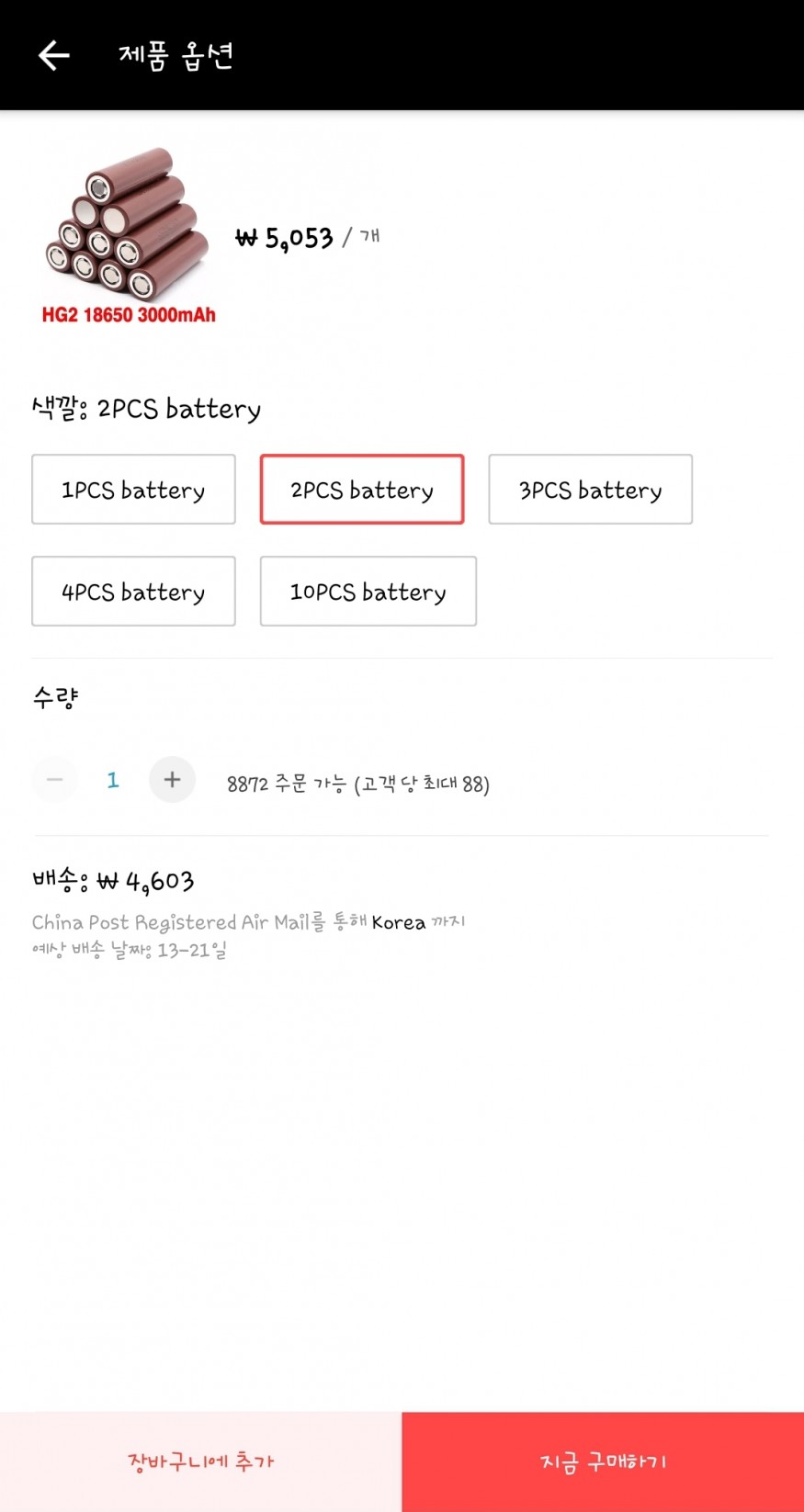Select the 1PCS battery option
The image size is (804, 1512).
[x=133, y=490]
